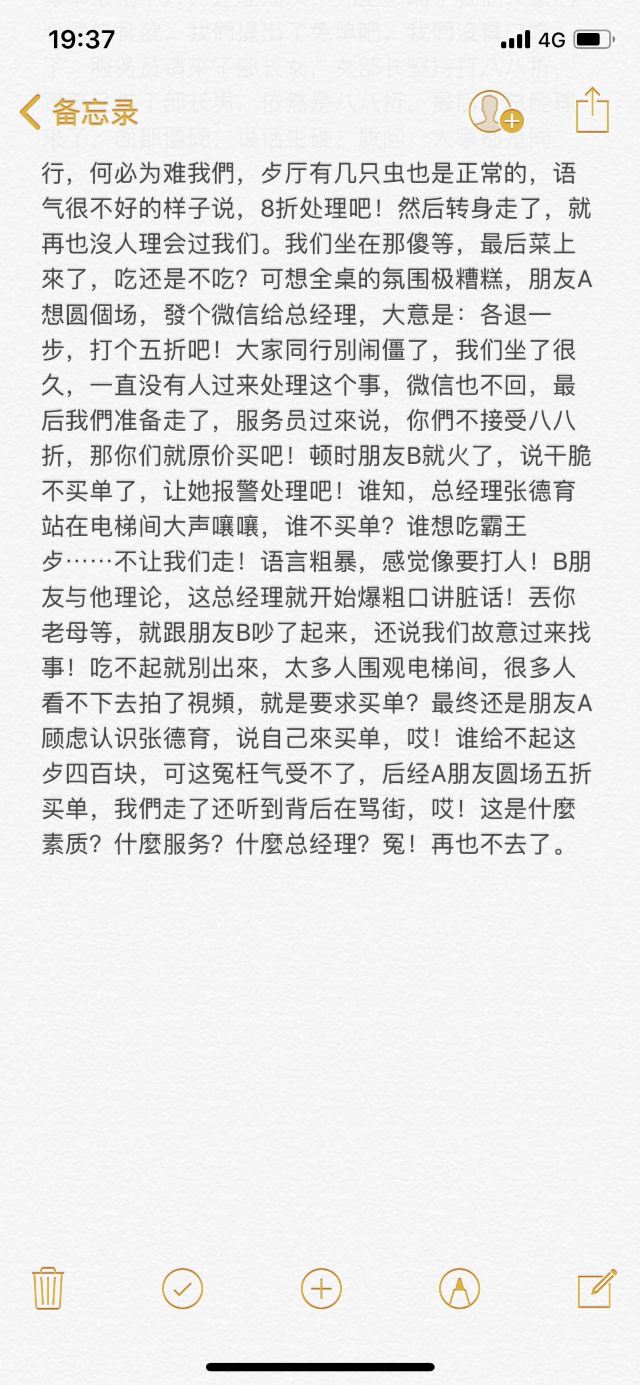Add a checklist to the note
The width and height of the screenshot is (640, 1385).
click(182, 1288)
